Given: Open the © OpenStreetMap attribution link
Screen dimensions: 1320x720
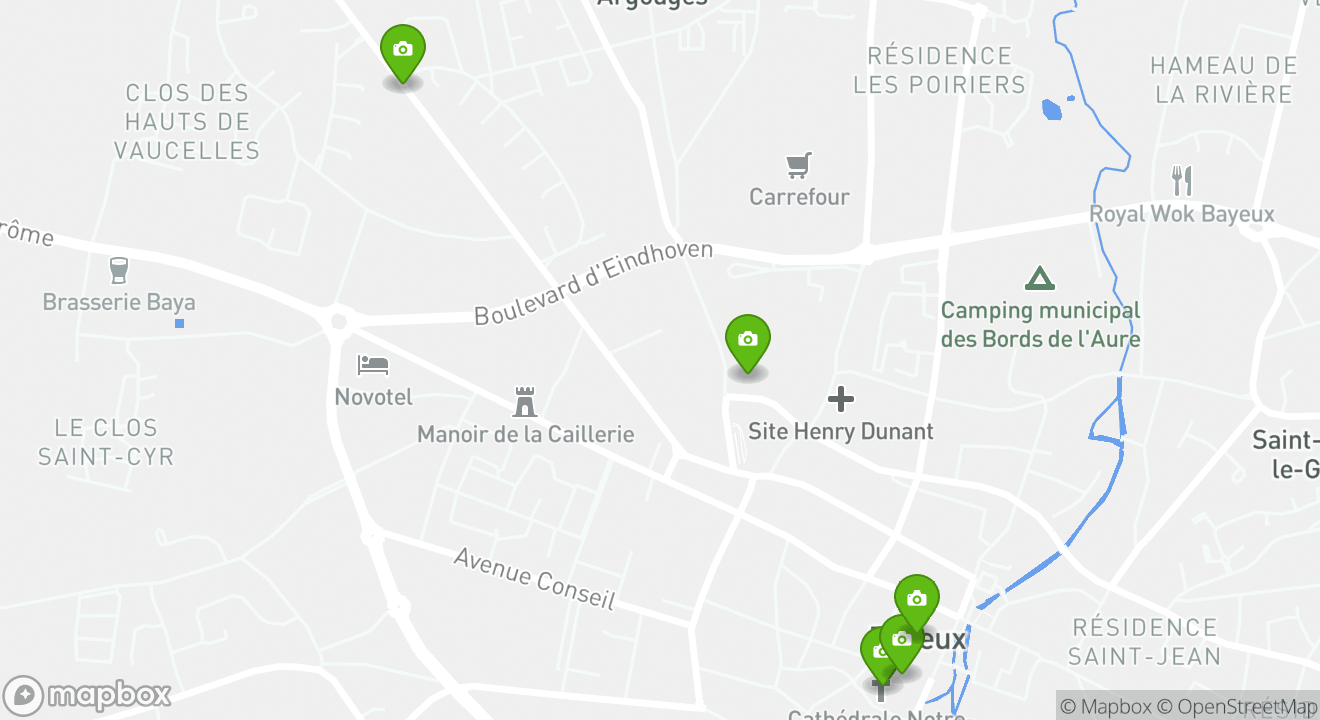Looking at the screenshot, I should pyautogui.click(x=1238, y=706).
